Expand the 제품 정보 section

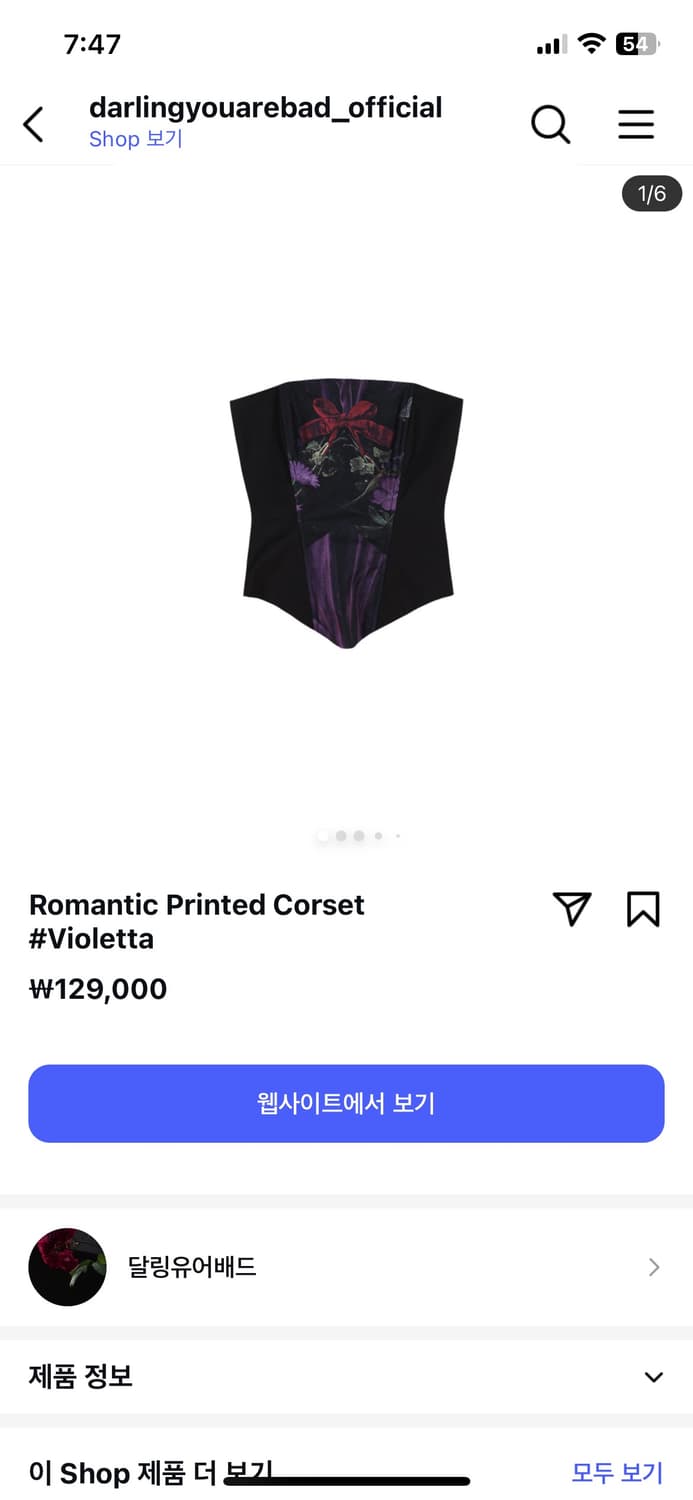coord(346,1377)
